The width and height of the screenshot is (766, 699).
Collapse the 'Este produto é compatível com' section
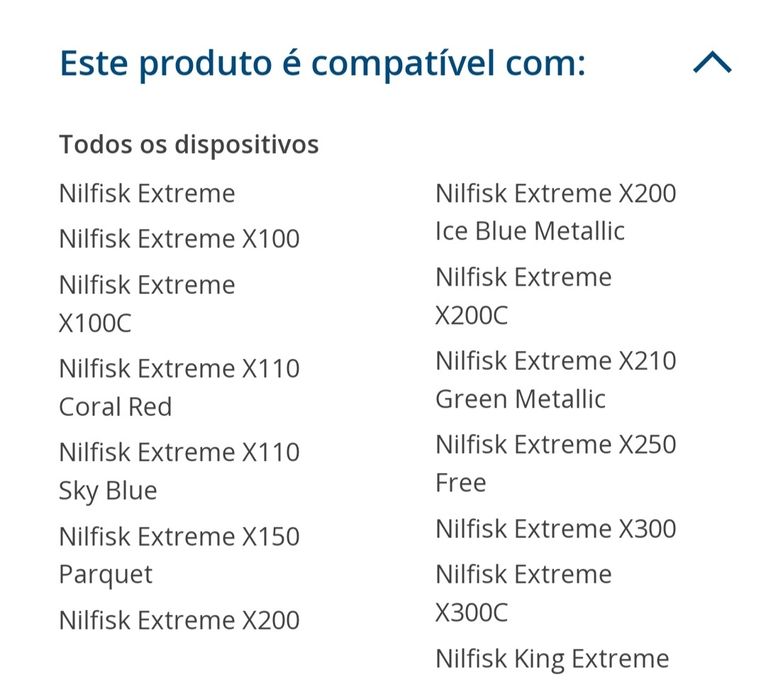click(x=711, y=64)
